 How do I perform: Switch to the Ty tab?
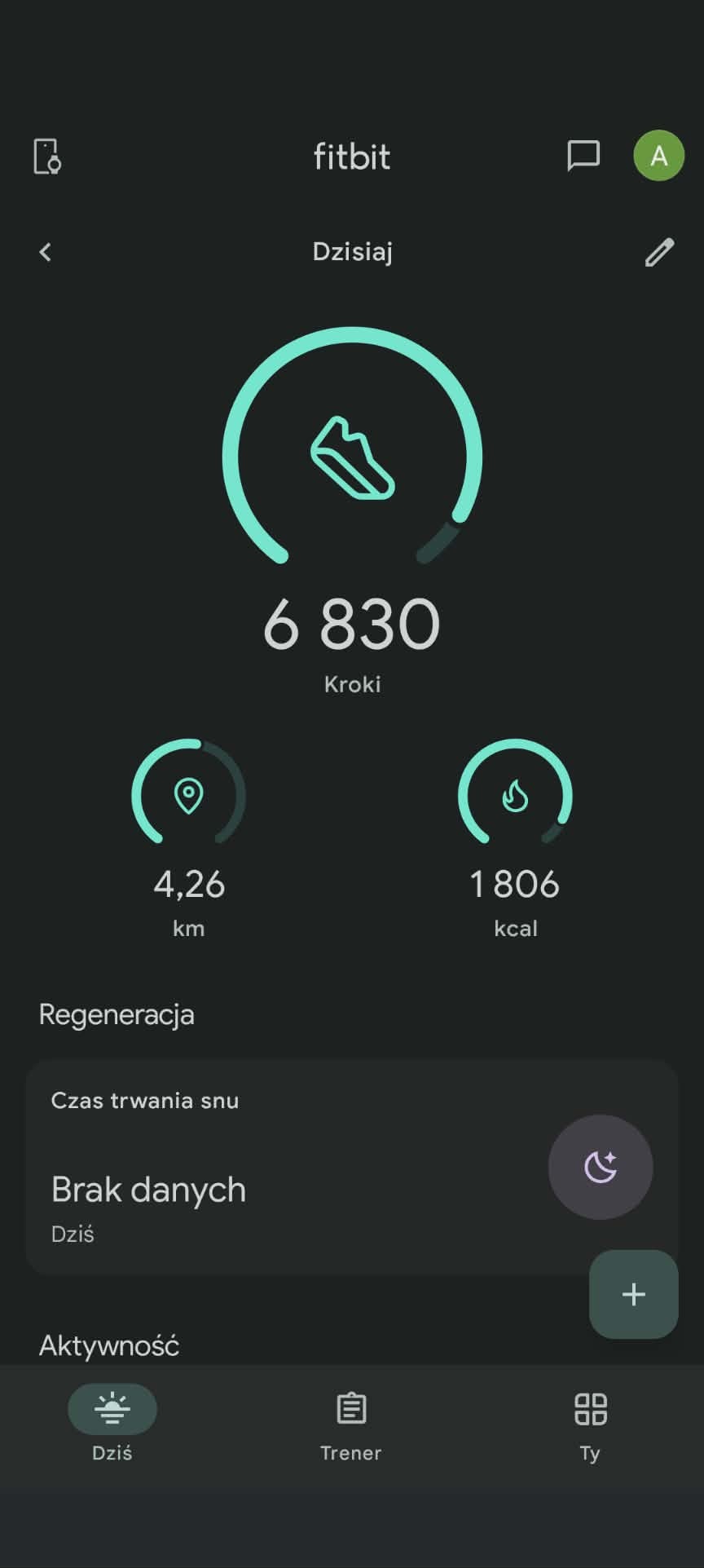pyautogui.click(x=590, y=1423)
